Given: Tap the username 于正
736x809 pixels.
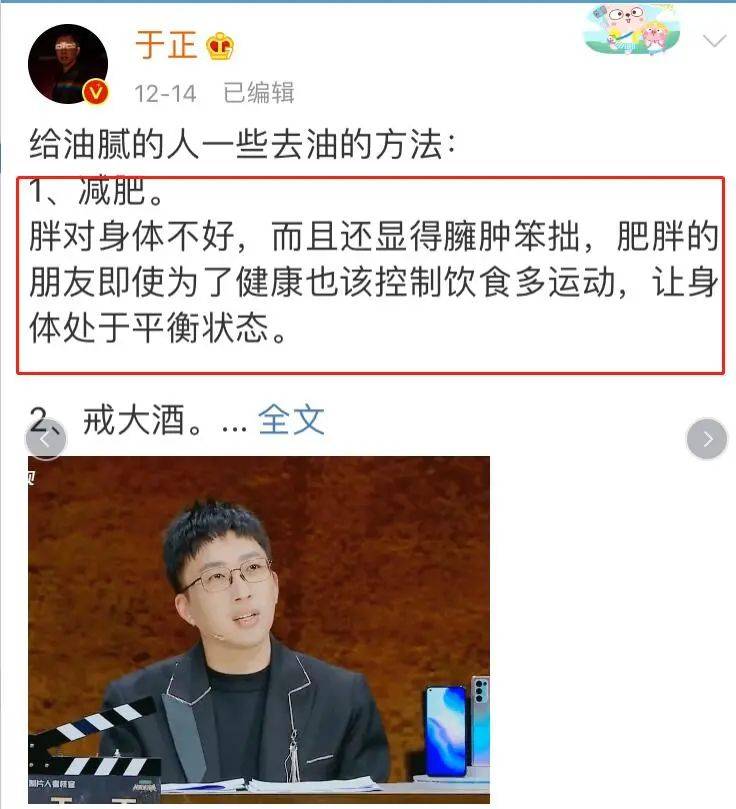Looking at the screenshot, I should [x=166, y=45].
